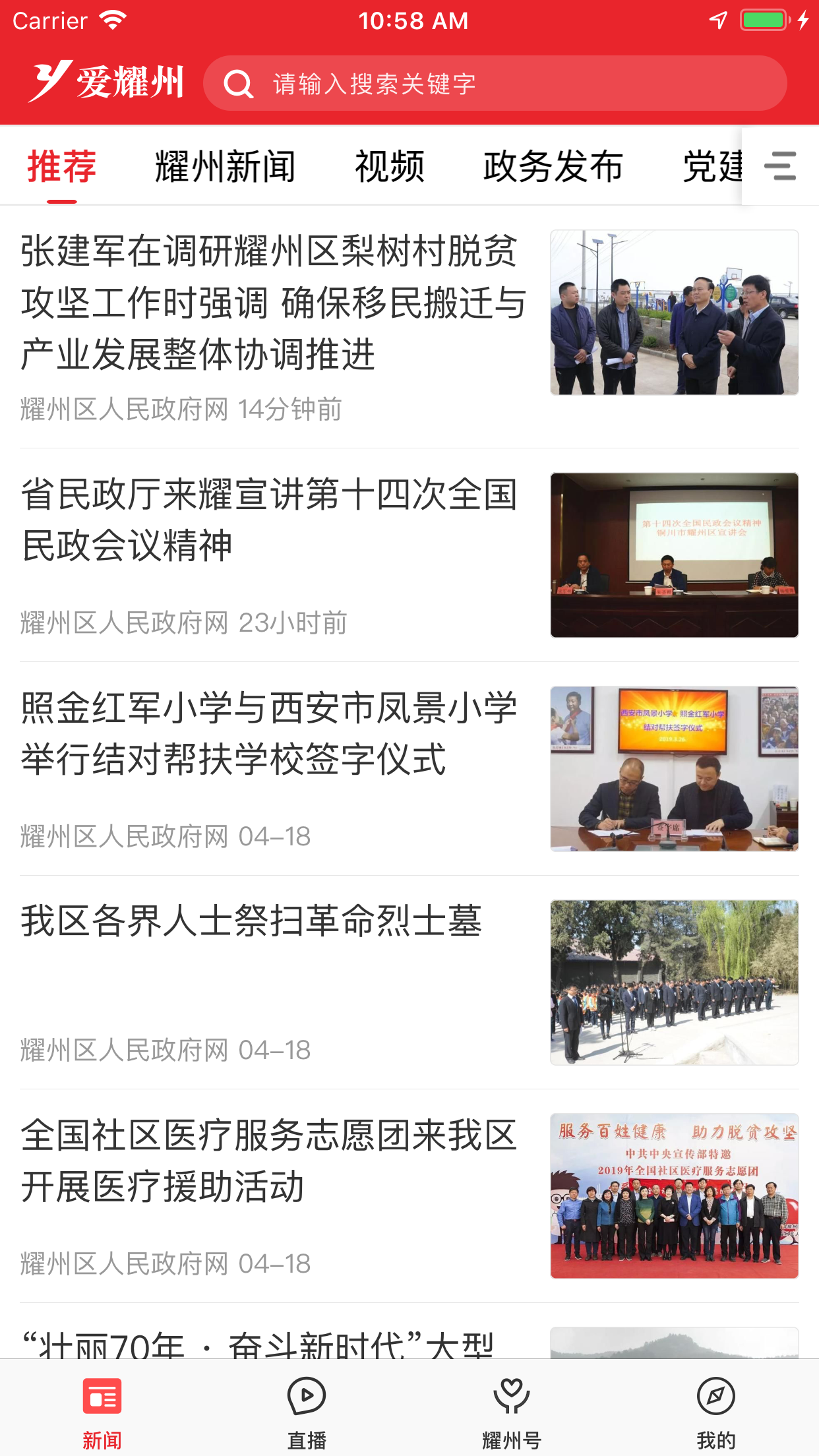The width and height of the screenshot is (819, 1456).
Task: View article 全国社区医疗服务志愿团来我区
Action: click(409, 1196)
